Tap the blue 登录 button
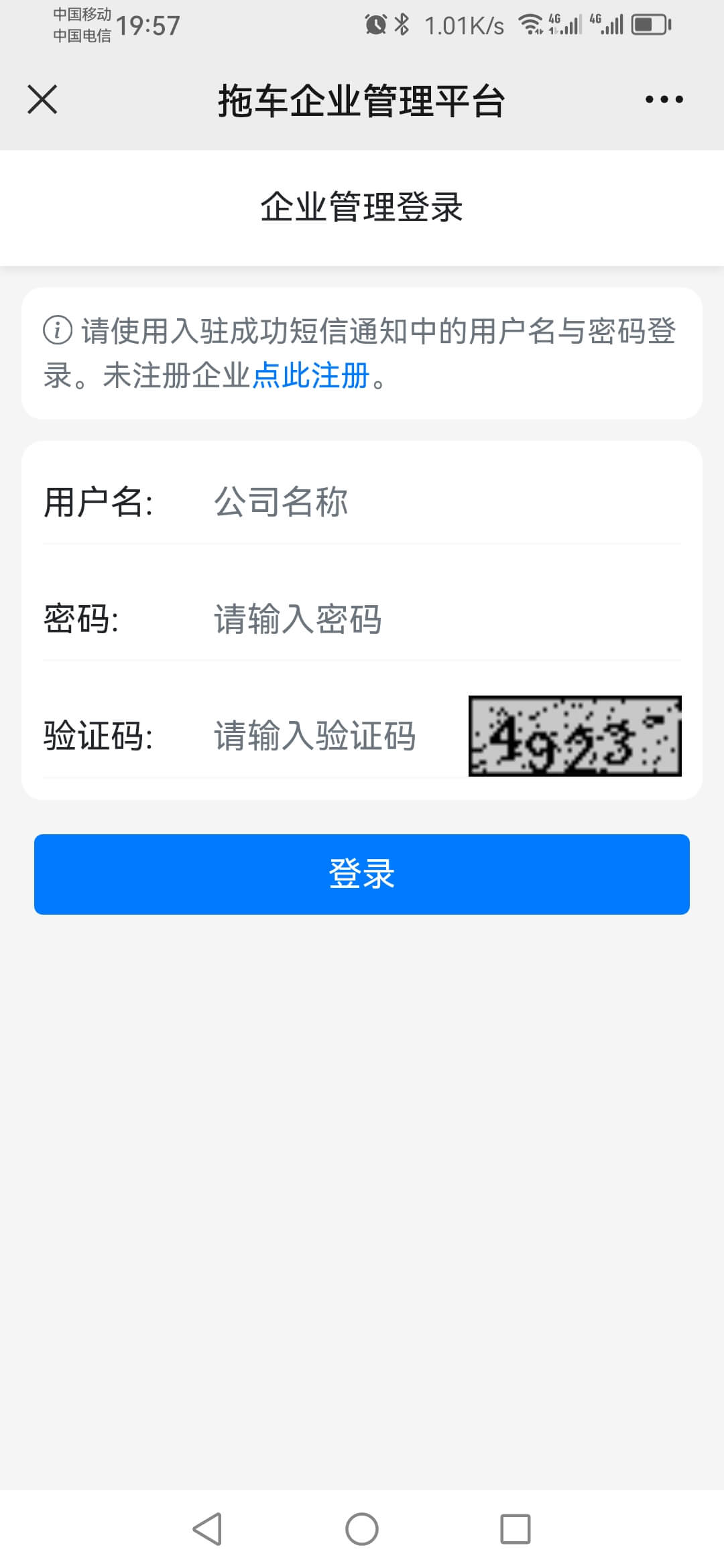This screenshot has height=1568, width=724. (362, 874)
